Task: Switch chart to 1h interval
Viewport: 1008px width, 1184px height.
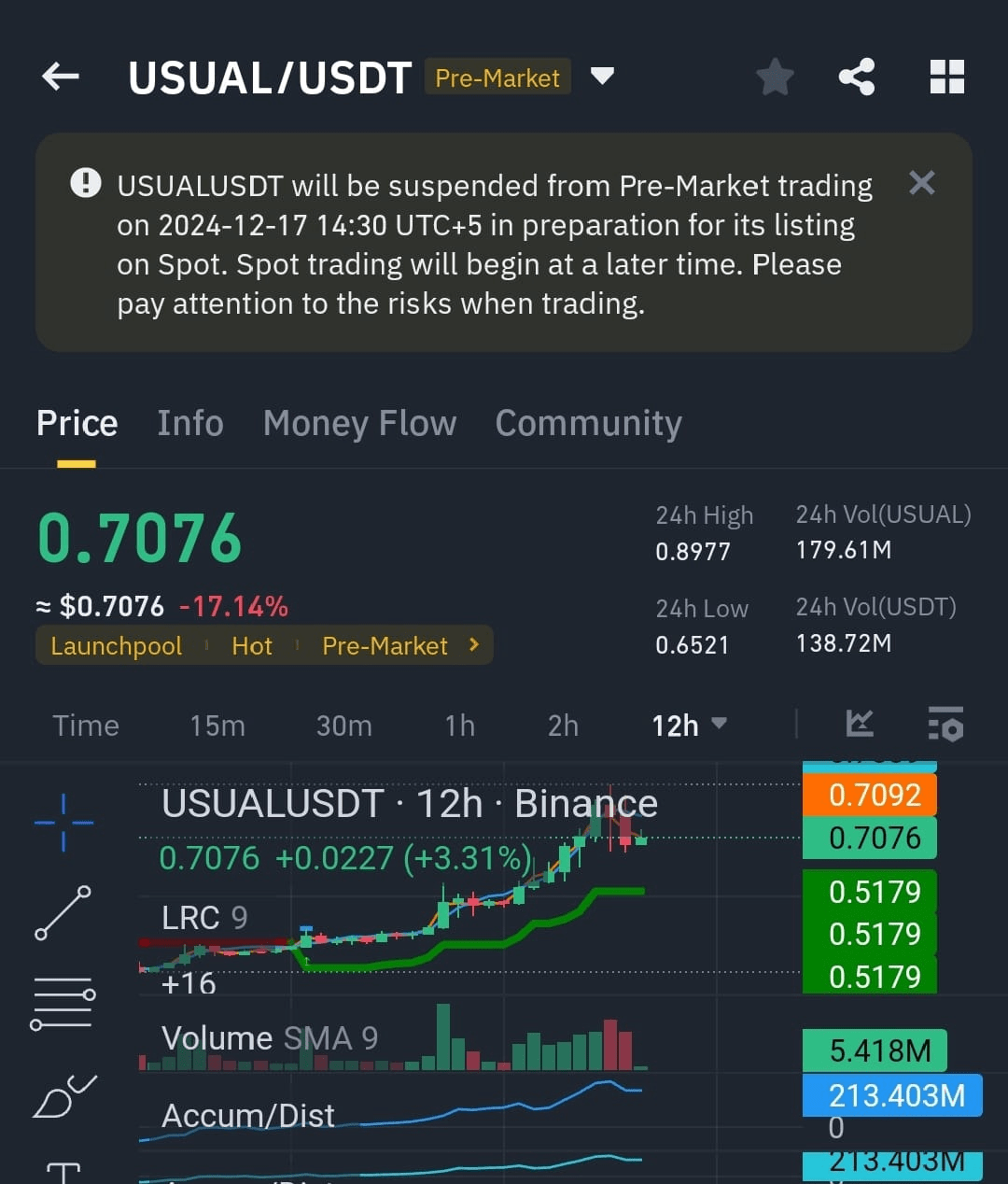Action: point(459,726)
